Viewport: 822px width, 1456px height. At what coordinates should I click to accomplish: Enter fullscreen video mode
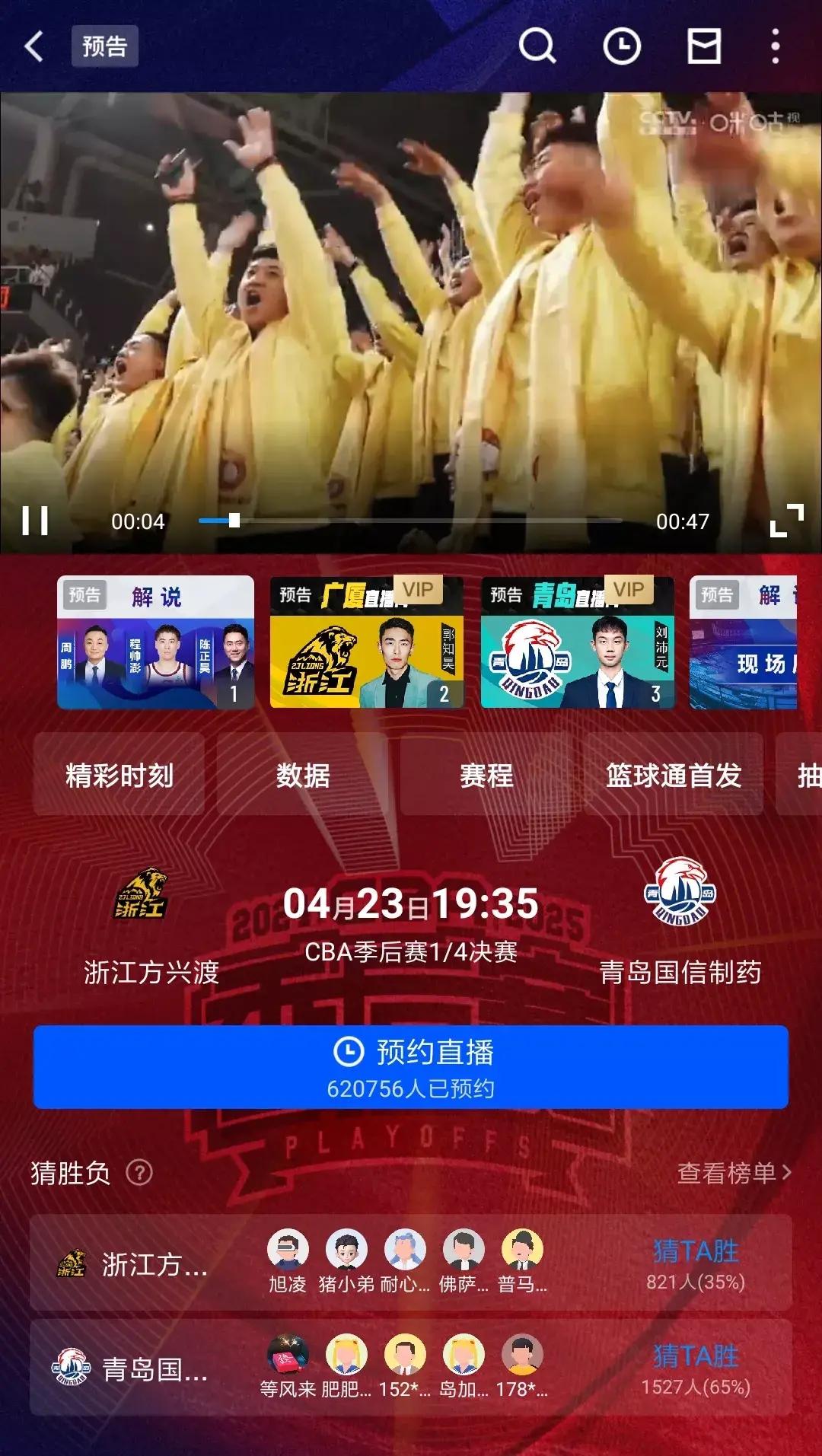click(786, 521)
